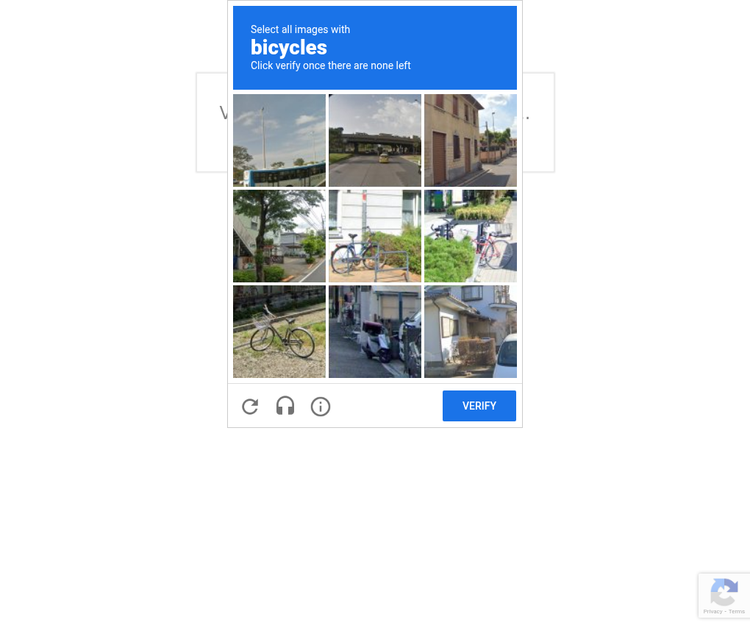Open the help info icon
The height and width of the screenshot is (628, 750).
coord(320,406)
